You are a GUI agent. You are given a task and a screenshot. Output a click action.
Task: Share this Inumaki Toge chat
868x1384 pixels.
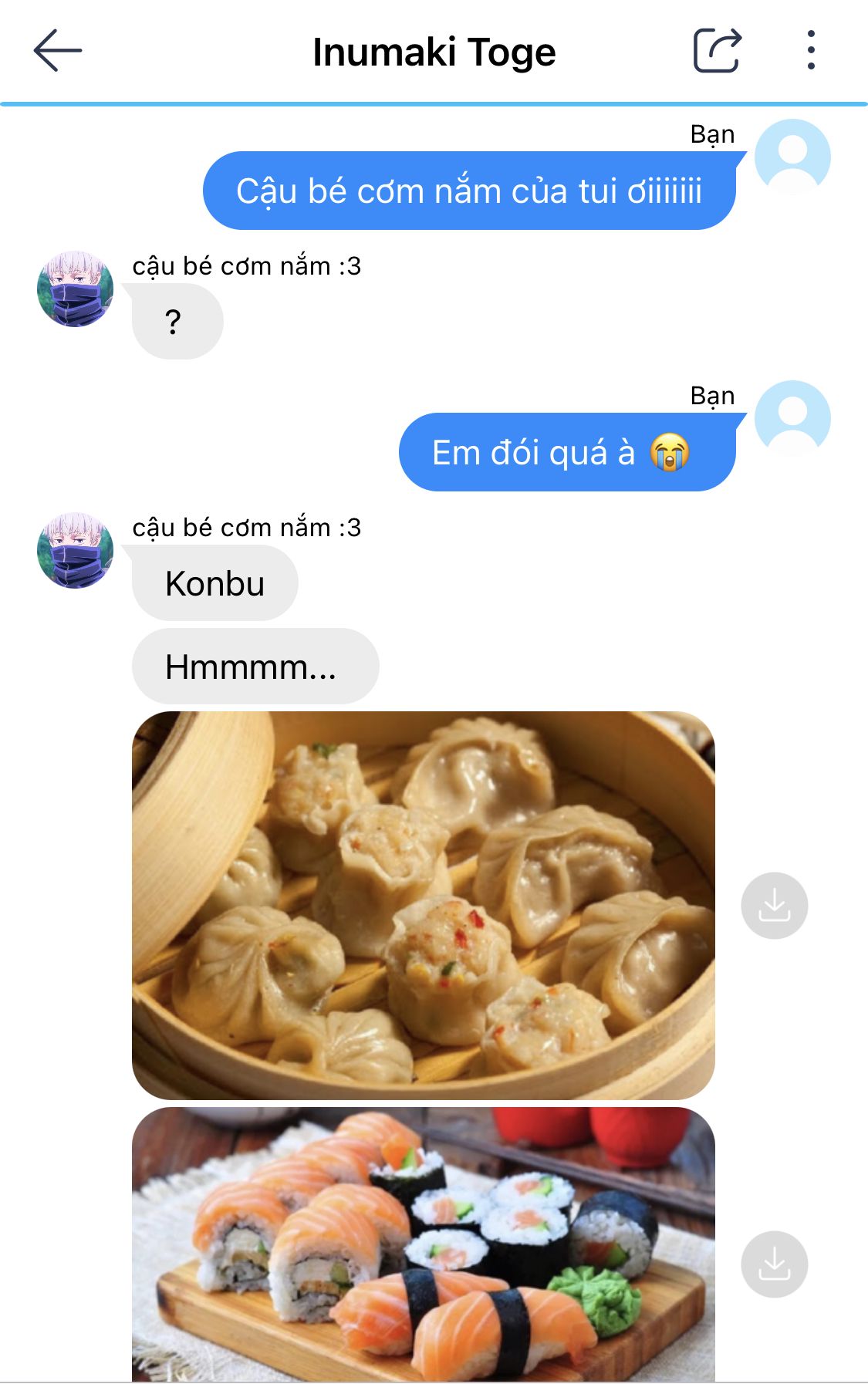click(717, 51)
